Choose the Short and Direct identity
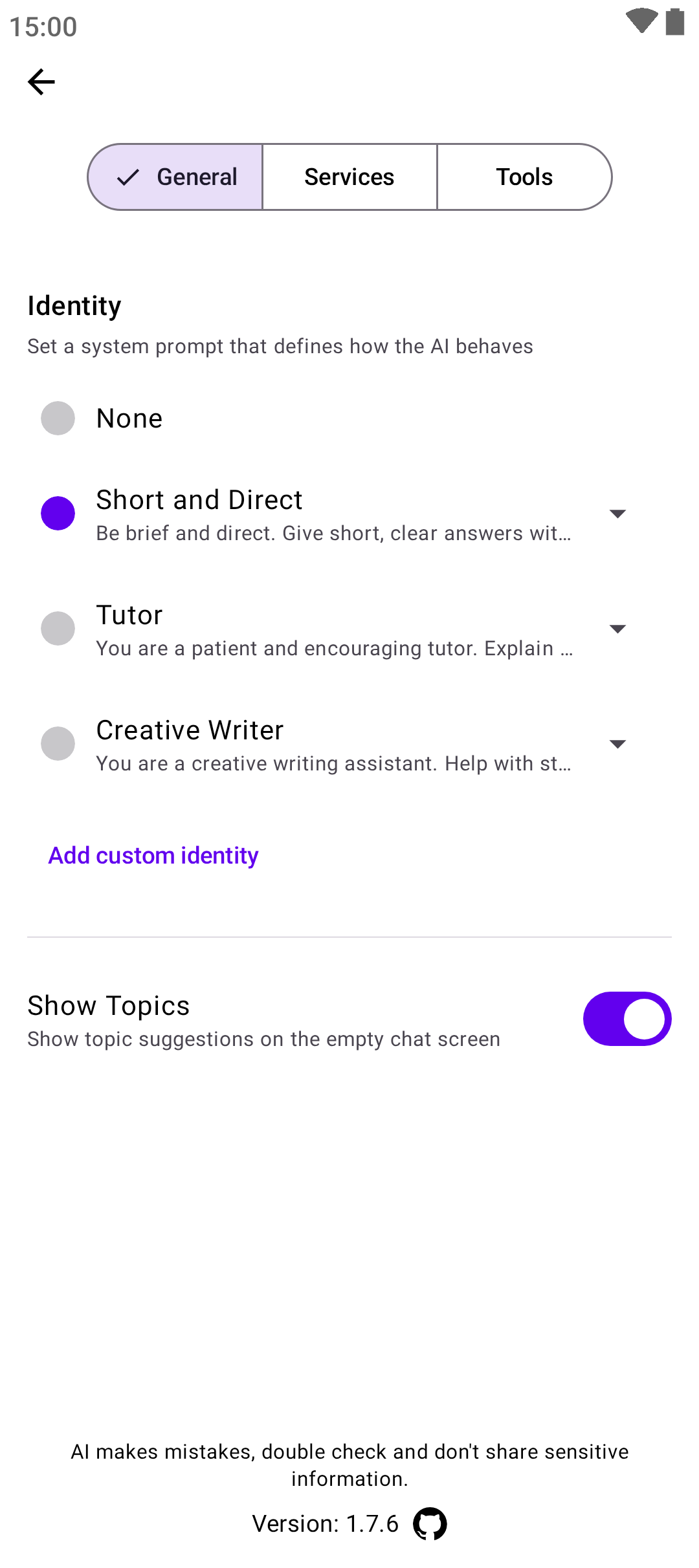The height and width of the screenshot is (1568, 699). click(x=58, y=514)
